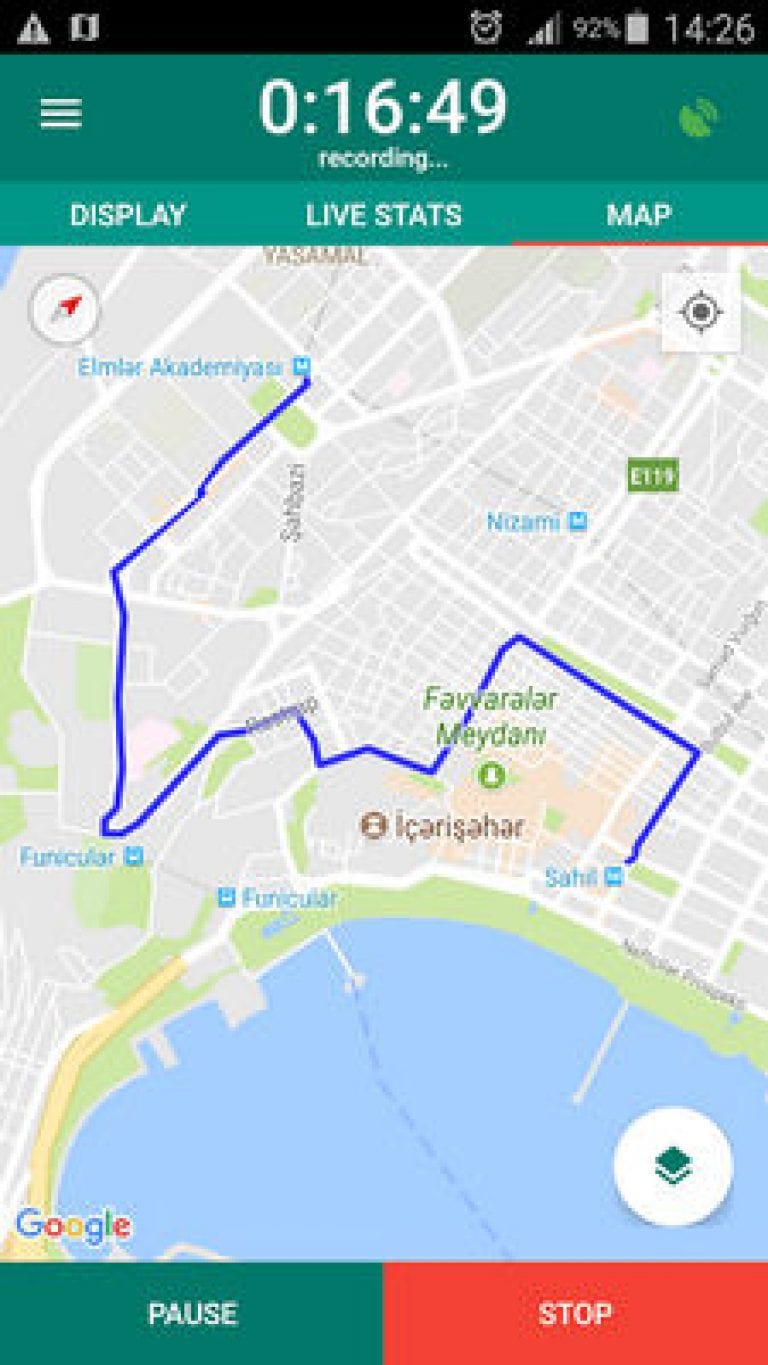Pause the current recording
This screenshot has width=768, height=1365.
(x=192, y=1312)
